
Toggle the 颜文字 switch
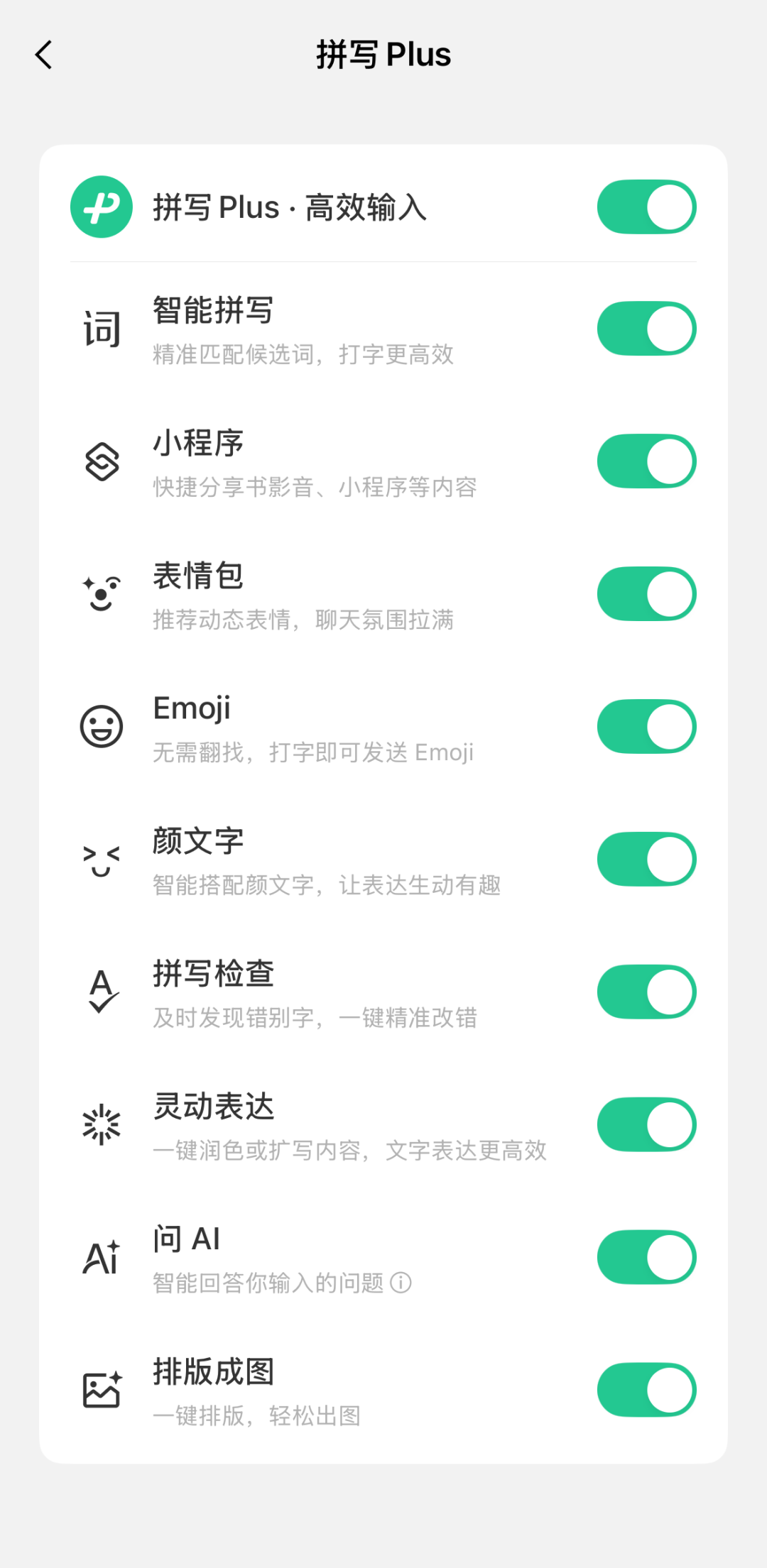645,858
